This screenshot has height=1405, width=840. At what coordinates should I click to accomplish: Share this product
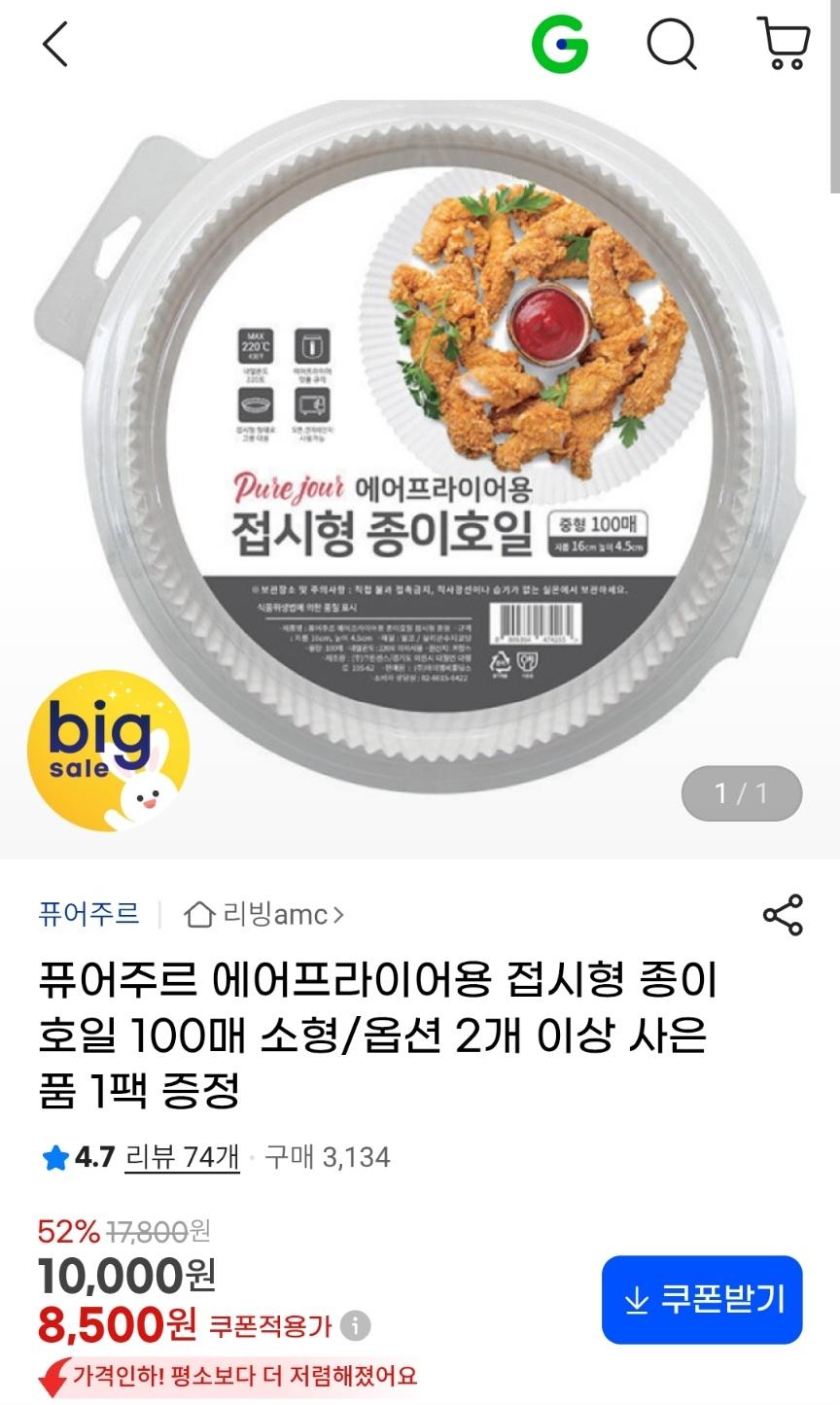[783, 915]
